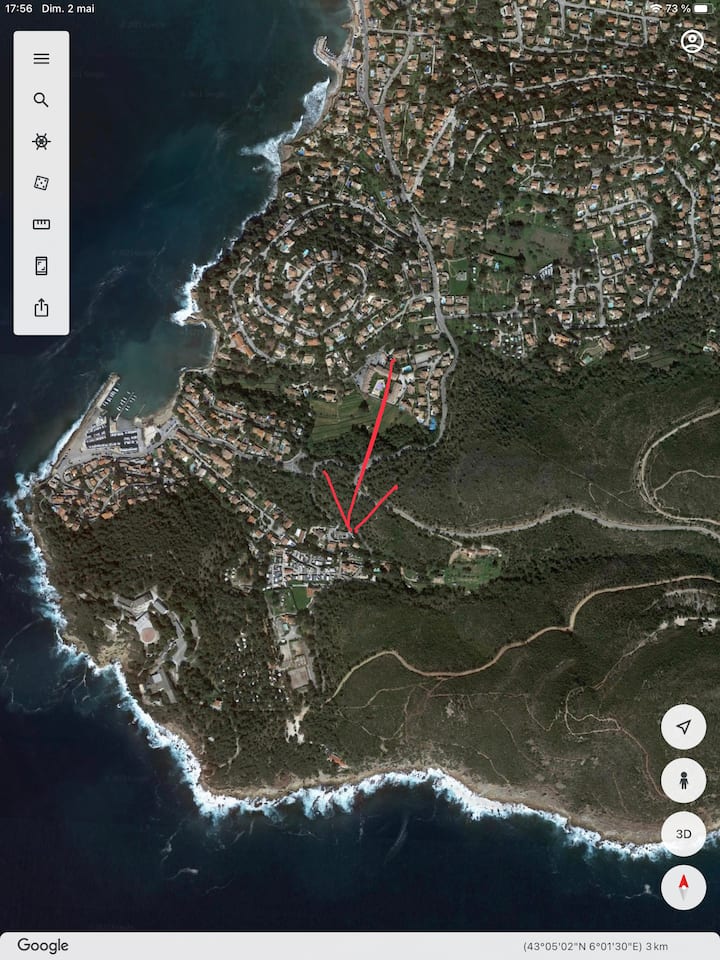Fly to my current location
This screenshot has width=720, height=960.
684,727
